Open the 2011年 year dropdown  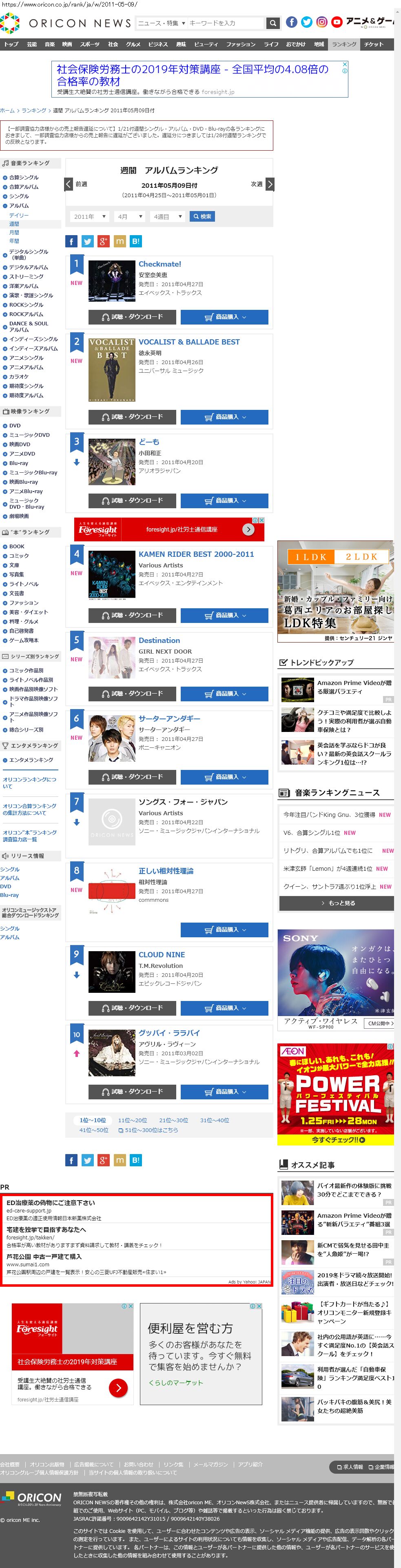click(89, 217)
